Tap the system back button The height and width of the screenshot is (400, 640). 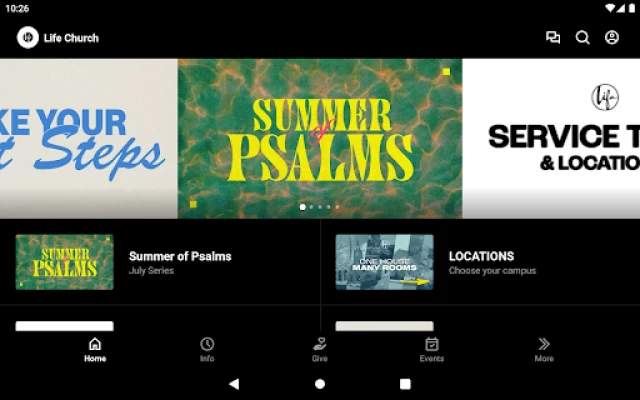tap(234, 383)
